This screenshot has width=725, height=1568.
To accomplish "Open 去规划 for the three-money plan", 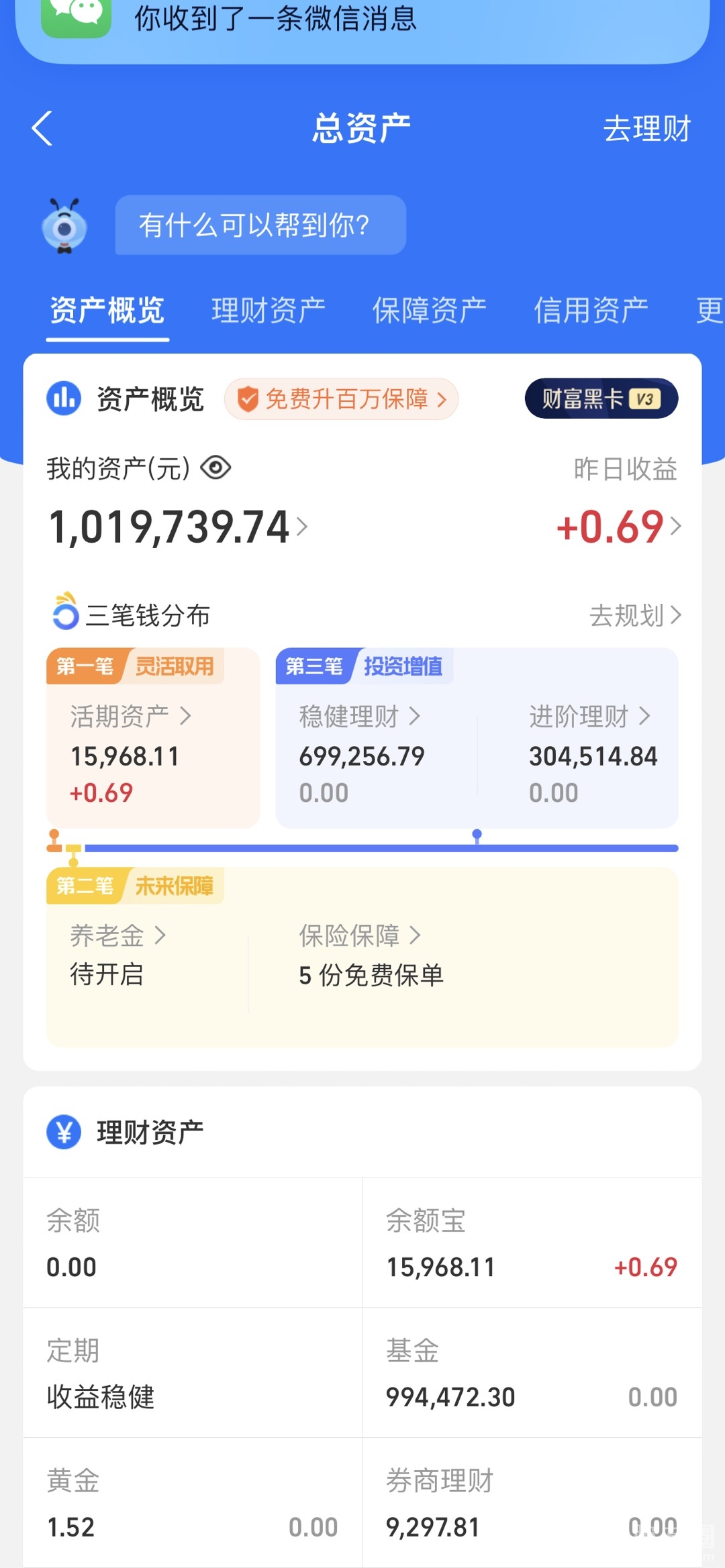I will (x=635, y=615).
